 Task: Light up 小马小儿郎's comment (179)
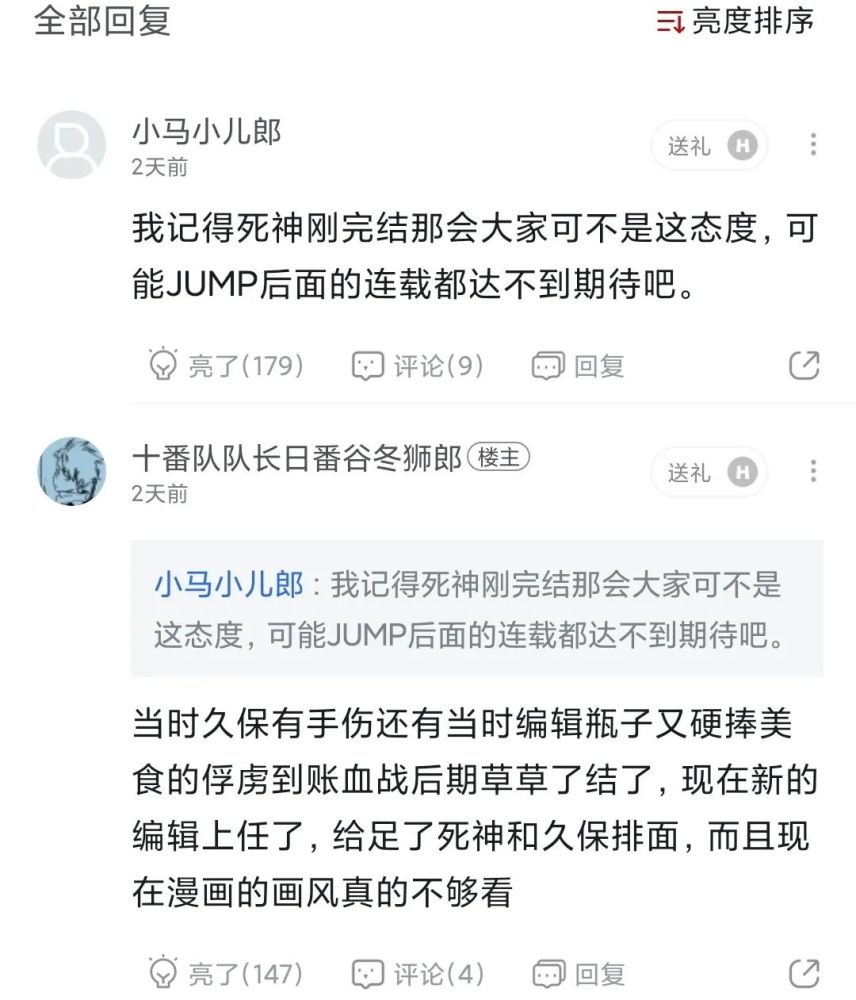pyautogui.click(x=225, y=366)
